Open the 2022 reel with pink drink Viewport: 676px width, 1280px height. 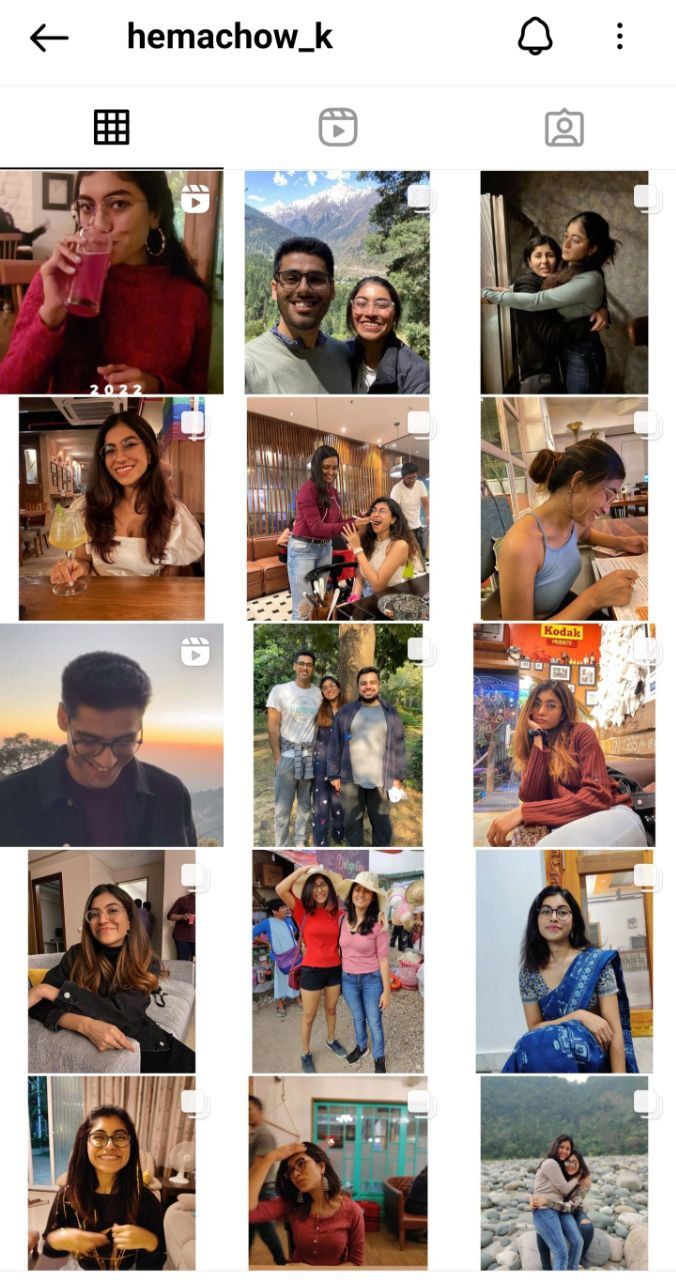point(111,282)
